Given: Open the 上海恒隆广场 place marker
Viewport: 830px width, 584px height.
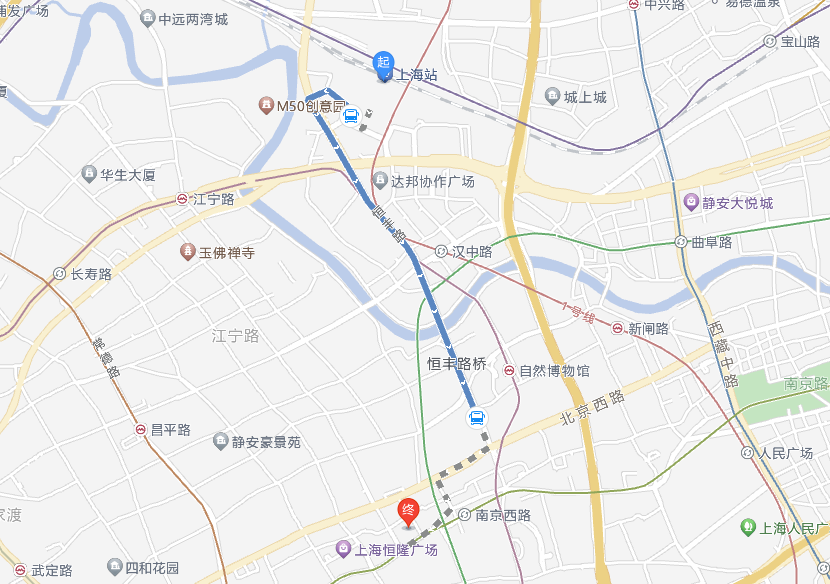Looking at the screenshot, I should [343, 550].
